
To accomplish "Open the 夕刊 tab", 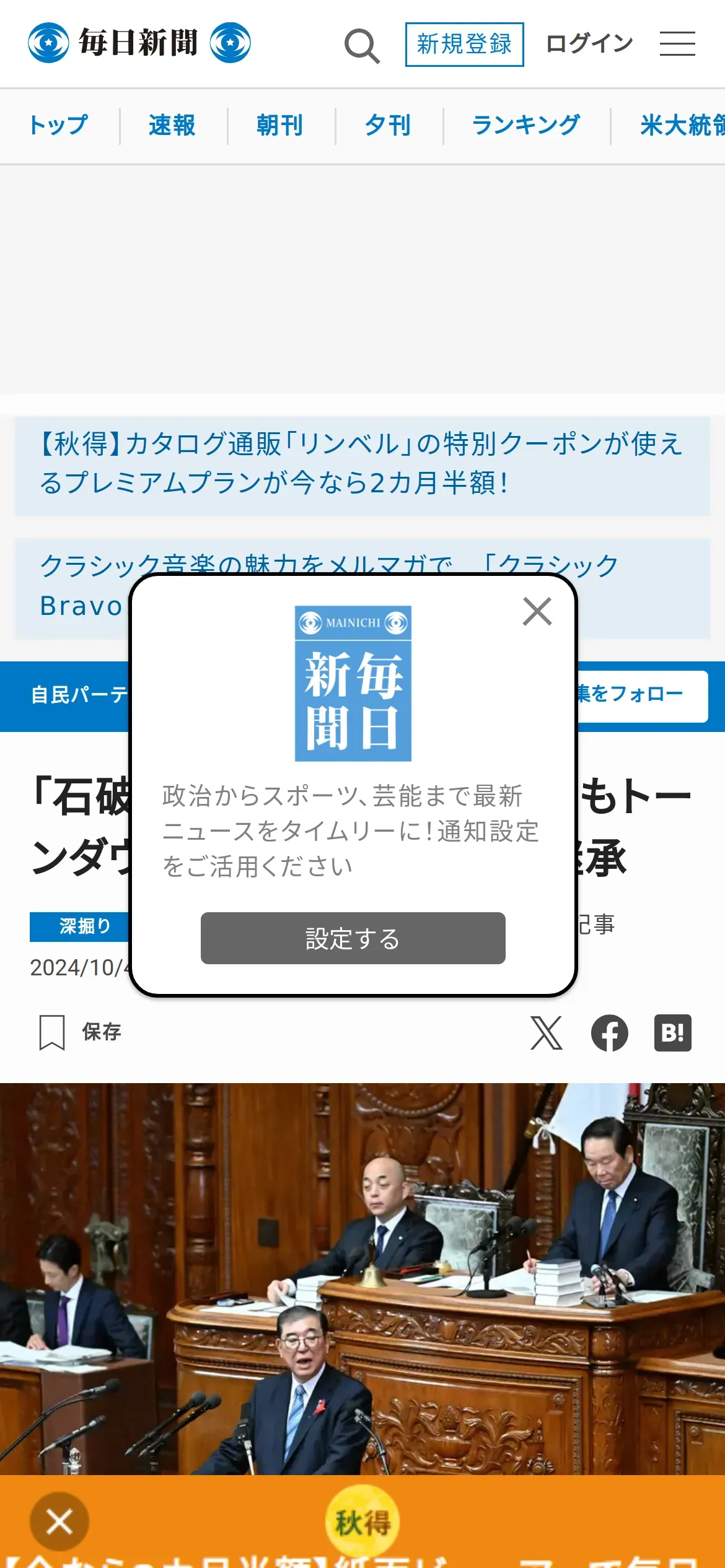I will [388, 126].
